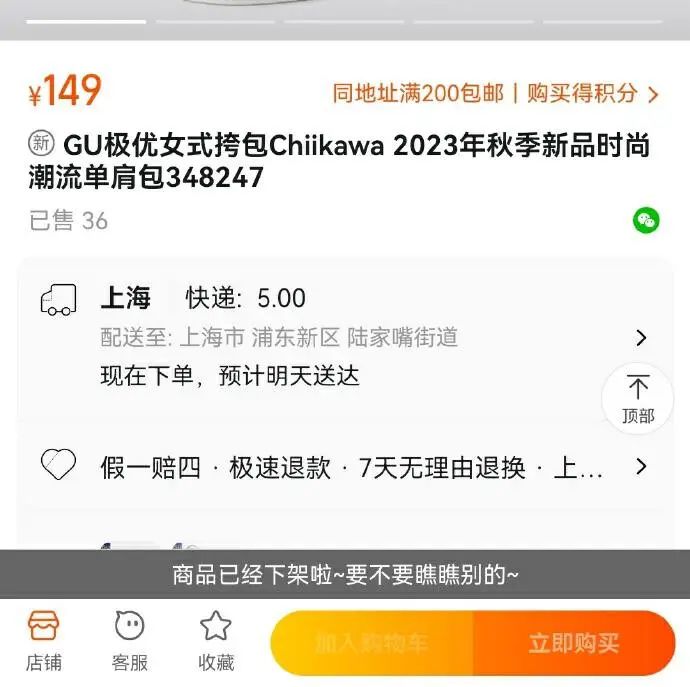The image size is (690, 687).
Task: Tap the 立即购买 button
Action: click(574, 643)
